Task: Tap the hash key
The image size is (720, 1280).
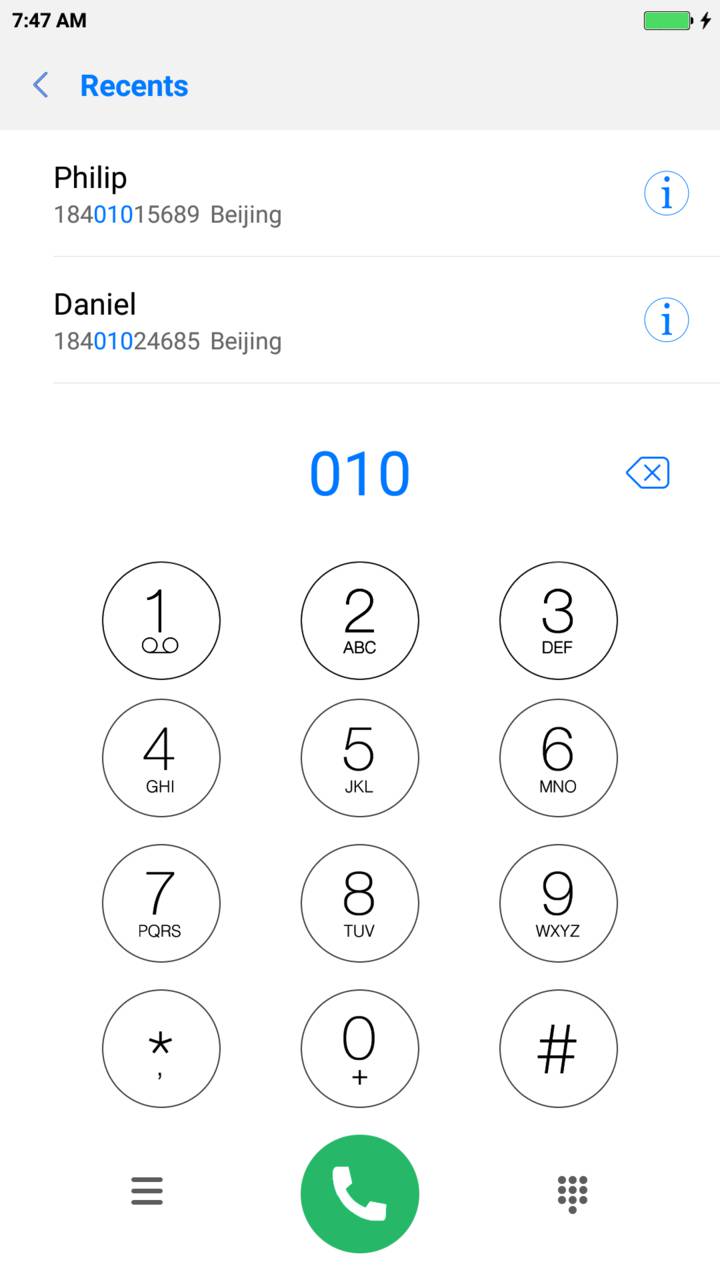Action: 558,1049
